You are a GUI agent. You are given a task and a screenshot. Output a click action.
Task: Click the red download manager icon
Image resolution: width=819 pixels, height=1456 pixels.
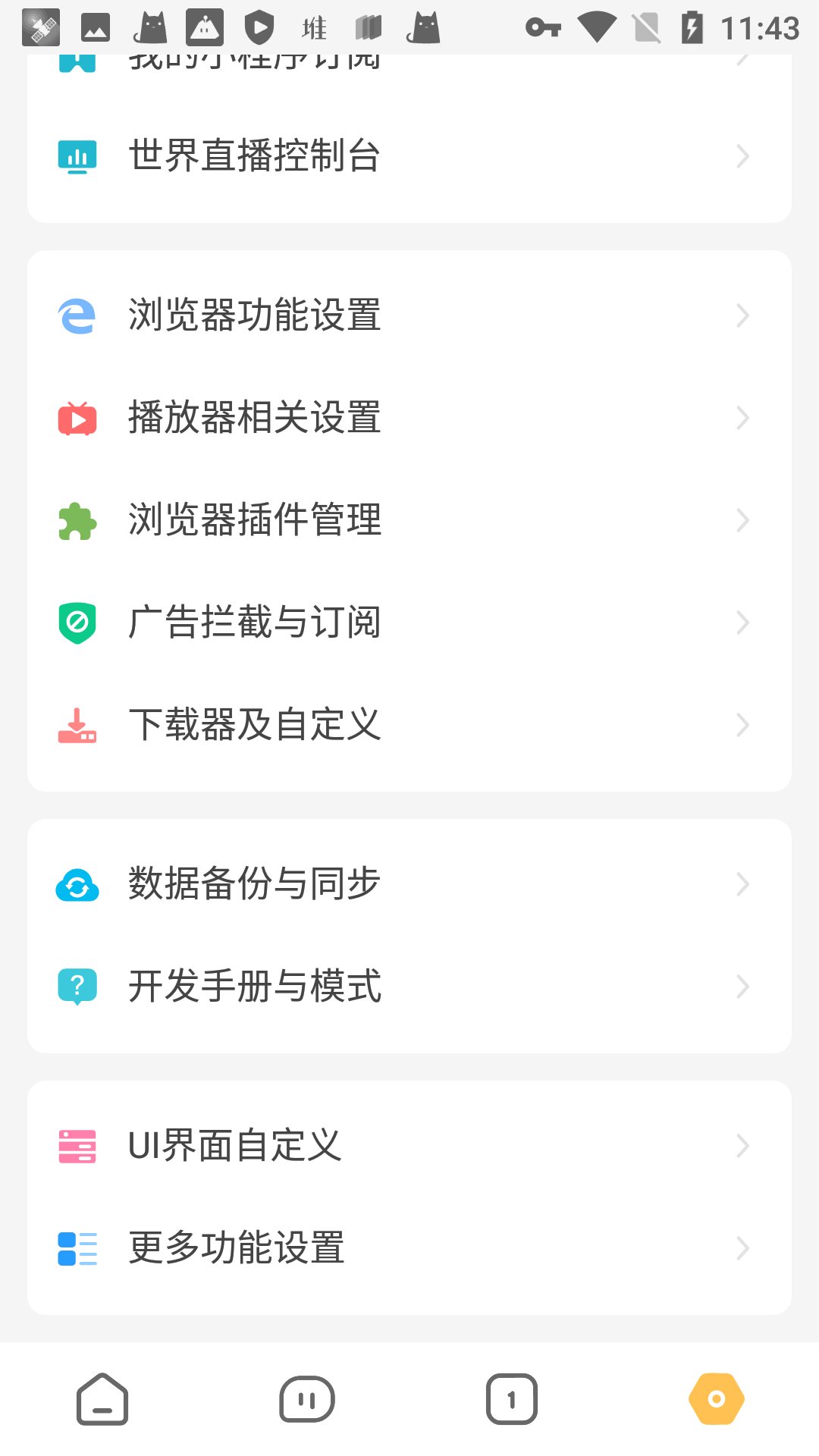(77, 725)
